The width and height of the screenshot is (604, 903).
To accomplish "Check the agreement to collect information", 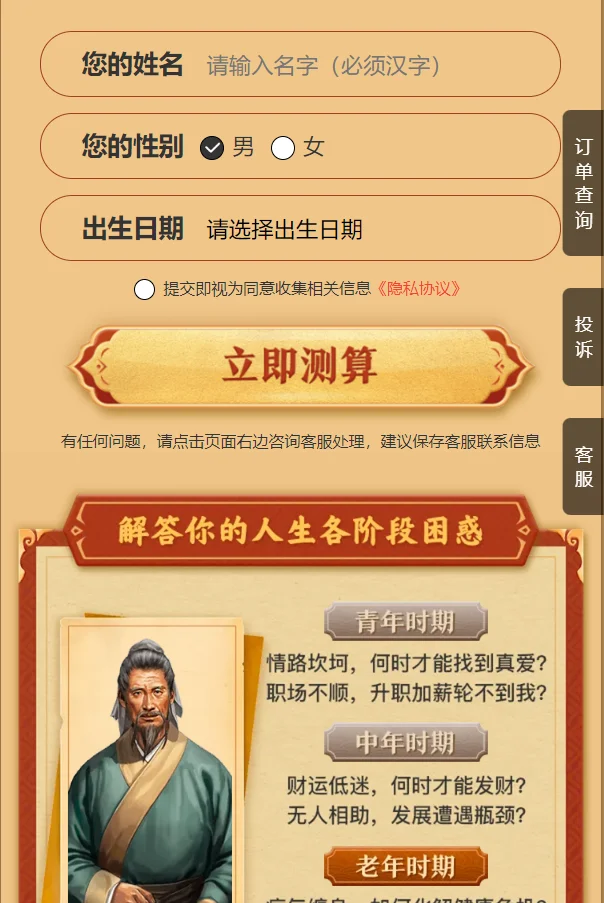I will click(x=145, y=289).
